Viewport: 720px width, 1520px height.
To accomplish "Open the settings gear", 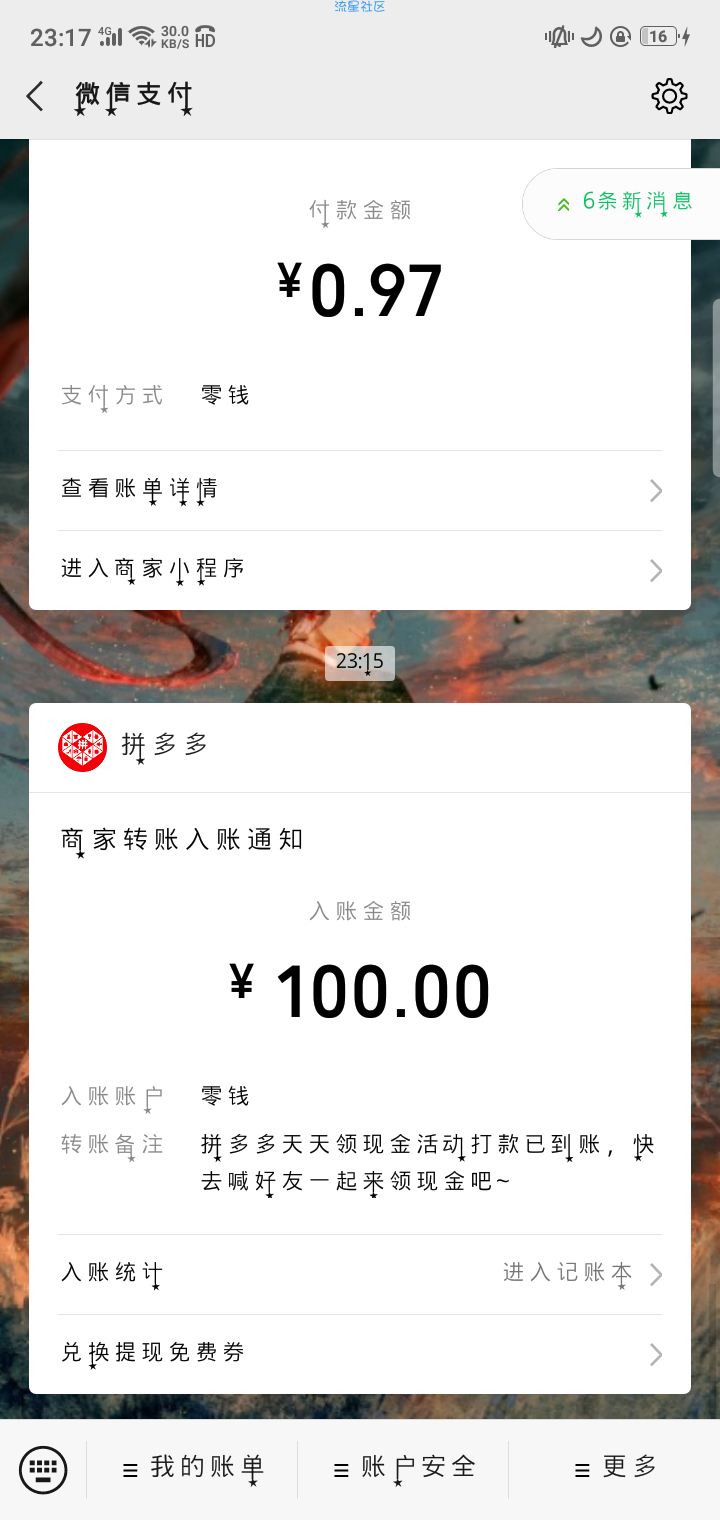I will click(x=669, y=97).
